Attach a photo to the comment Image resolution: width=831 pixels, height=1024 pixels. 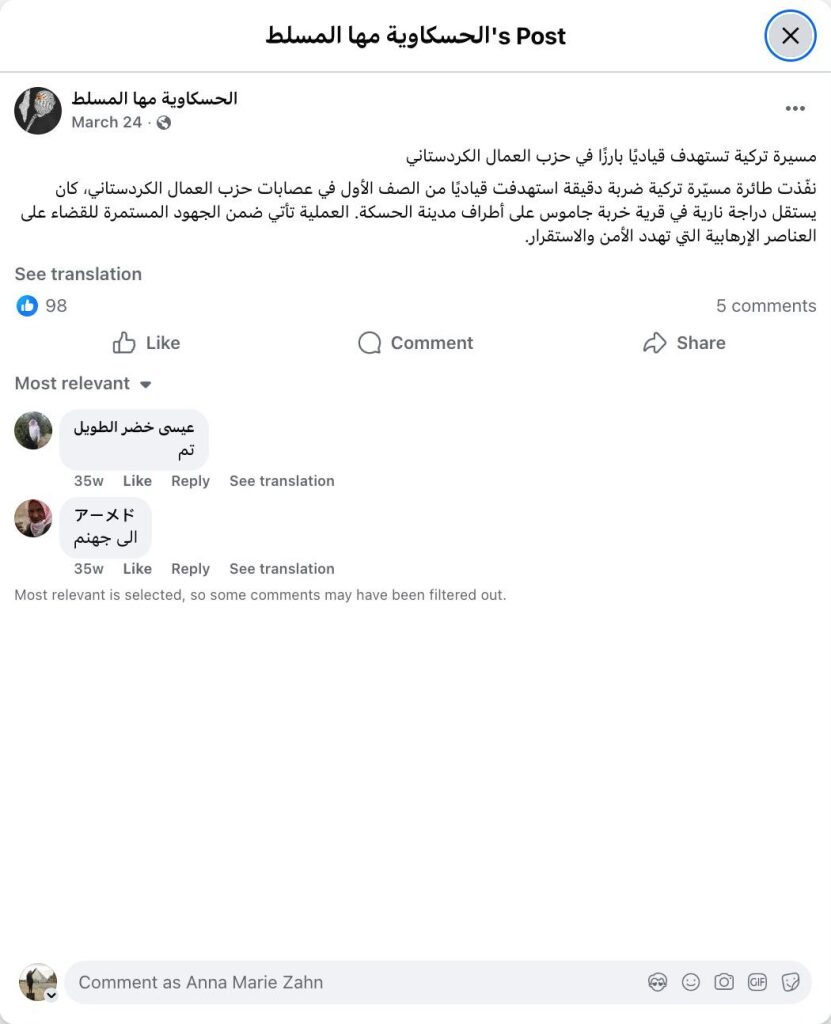click(724, 982)
